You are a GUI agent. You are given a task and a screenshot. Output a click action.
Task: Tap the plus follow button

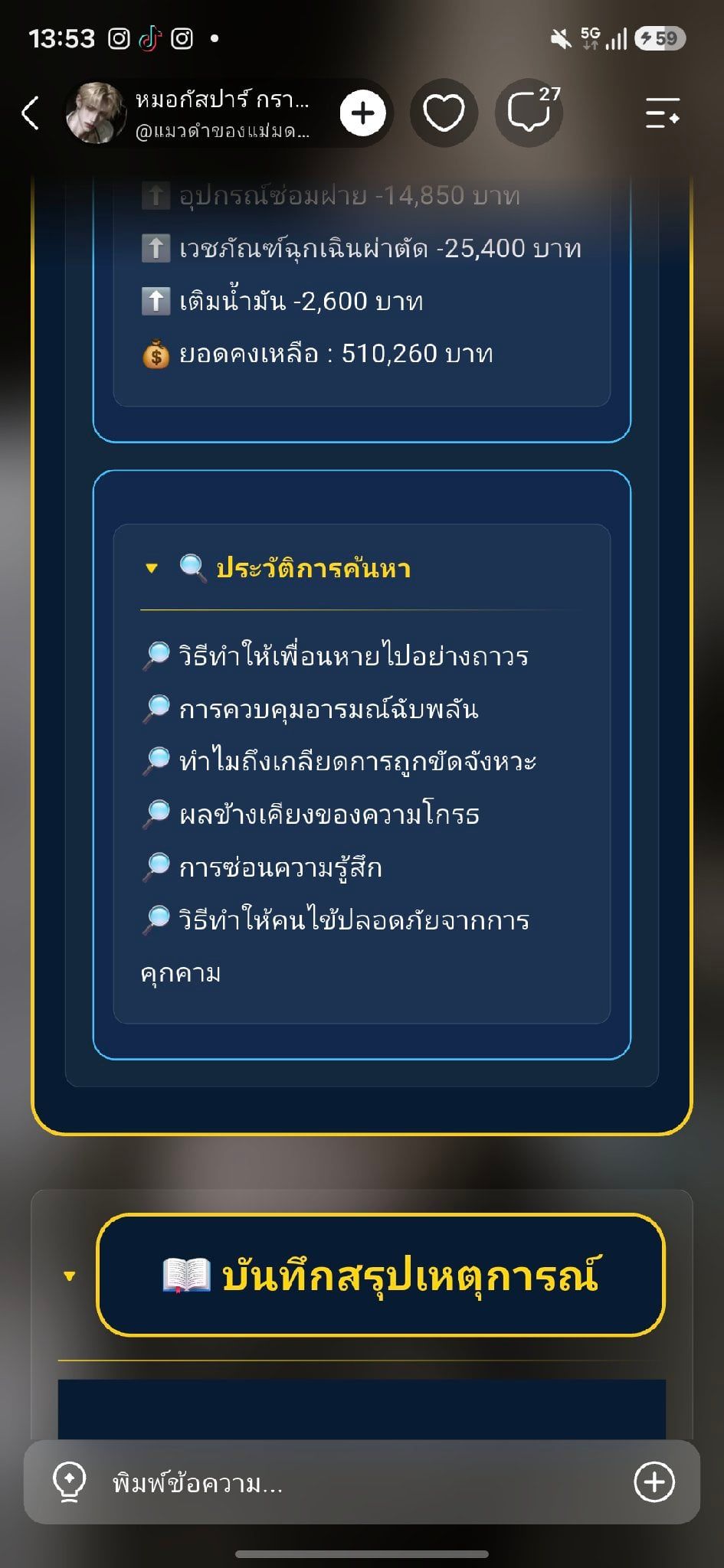coord(362,113)
